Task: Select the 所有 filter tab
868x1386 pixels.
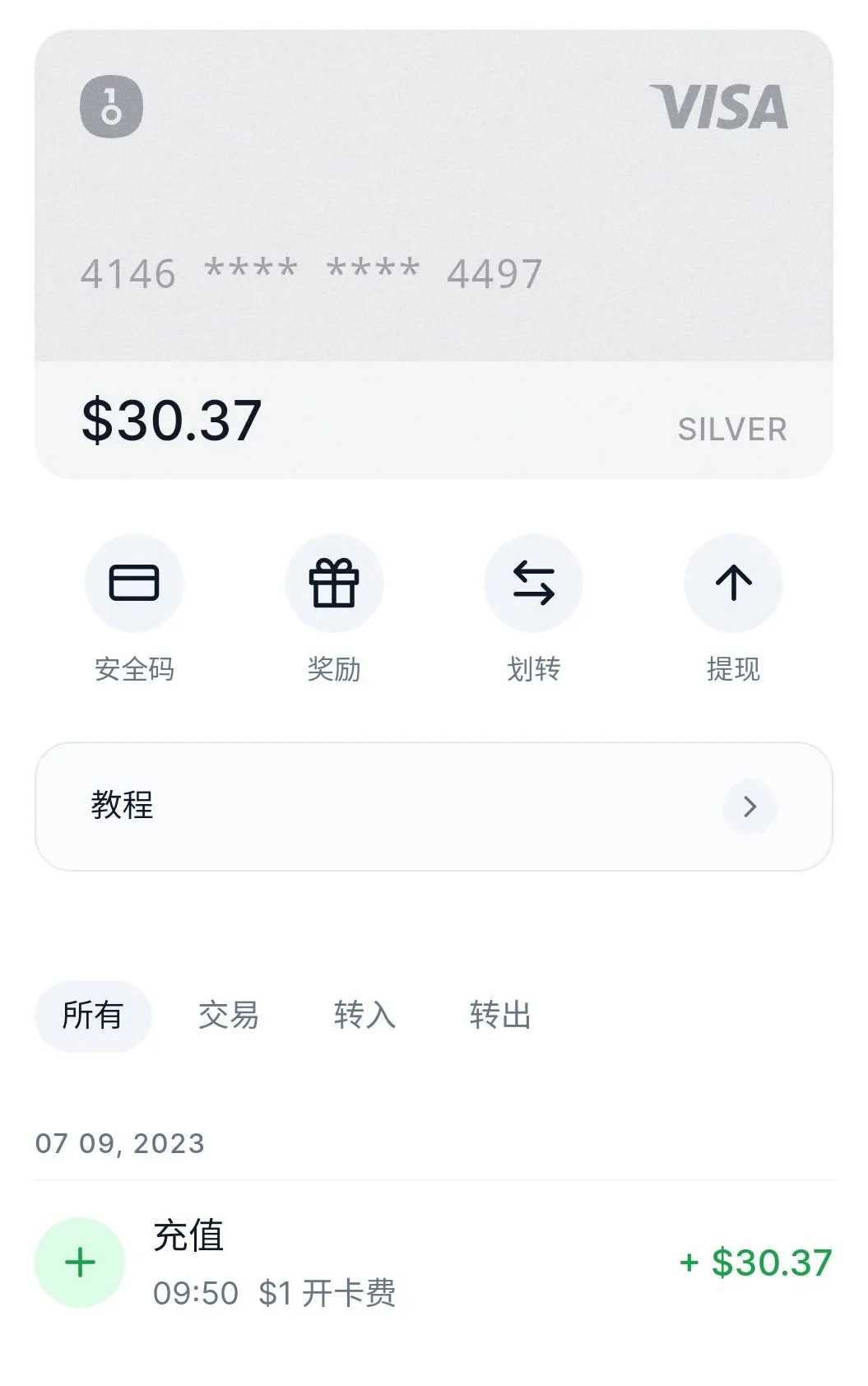Action: pos(93,1016)
